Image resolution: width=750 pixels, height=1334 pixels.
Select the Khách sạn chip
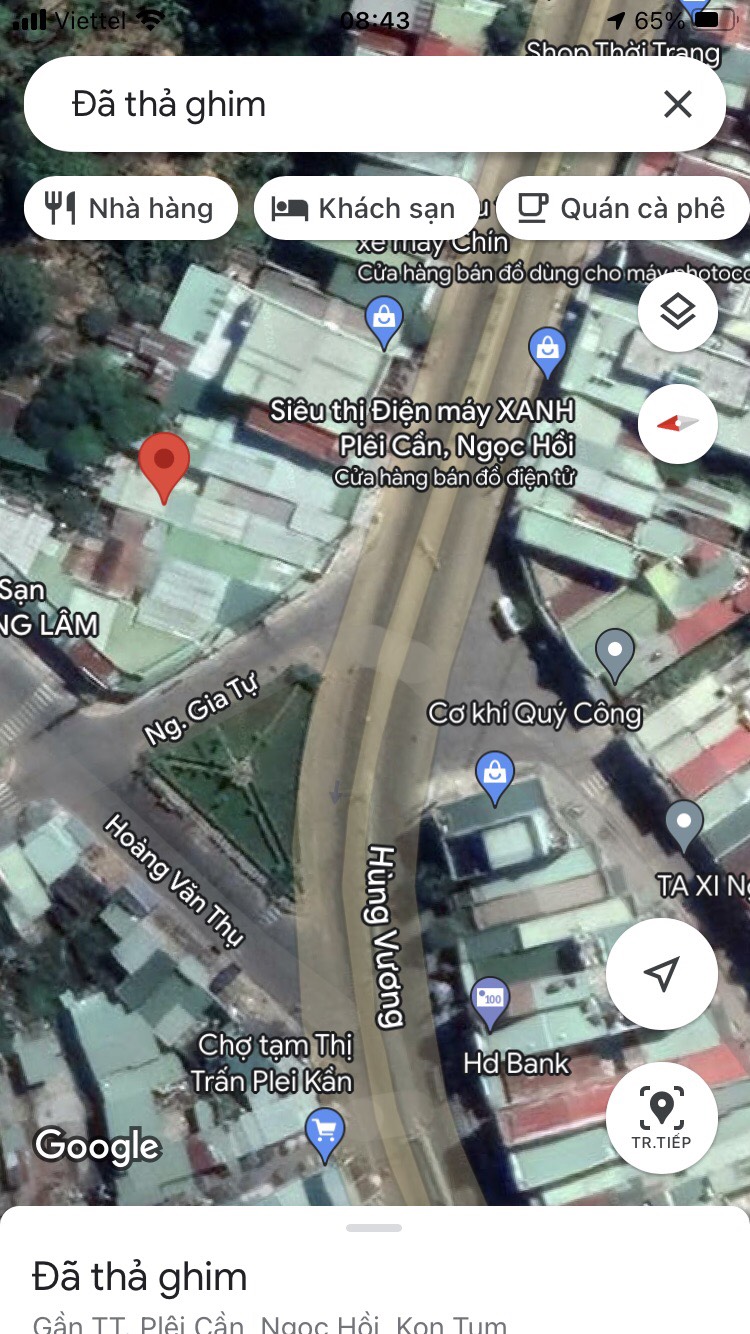[x=366, y=208]
